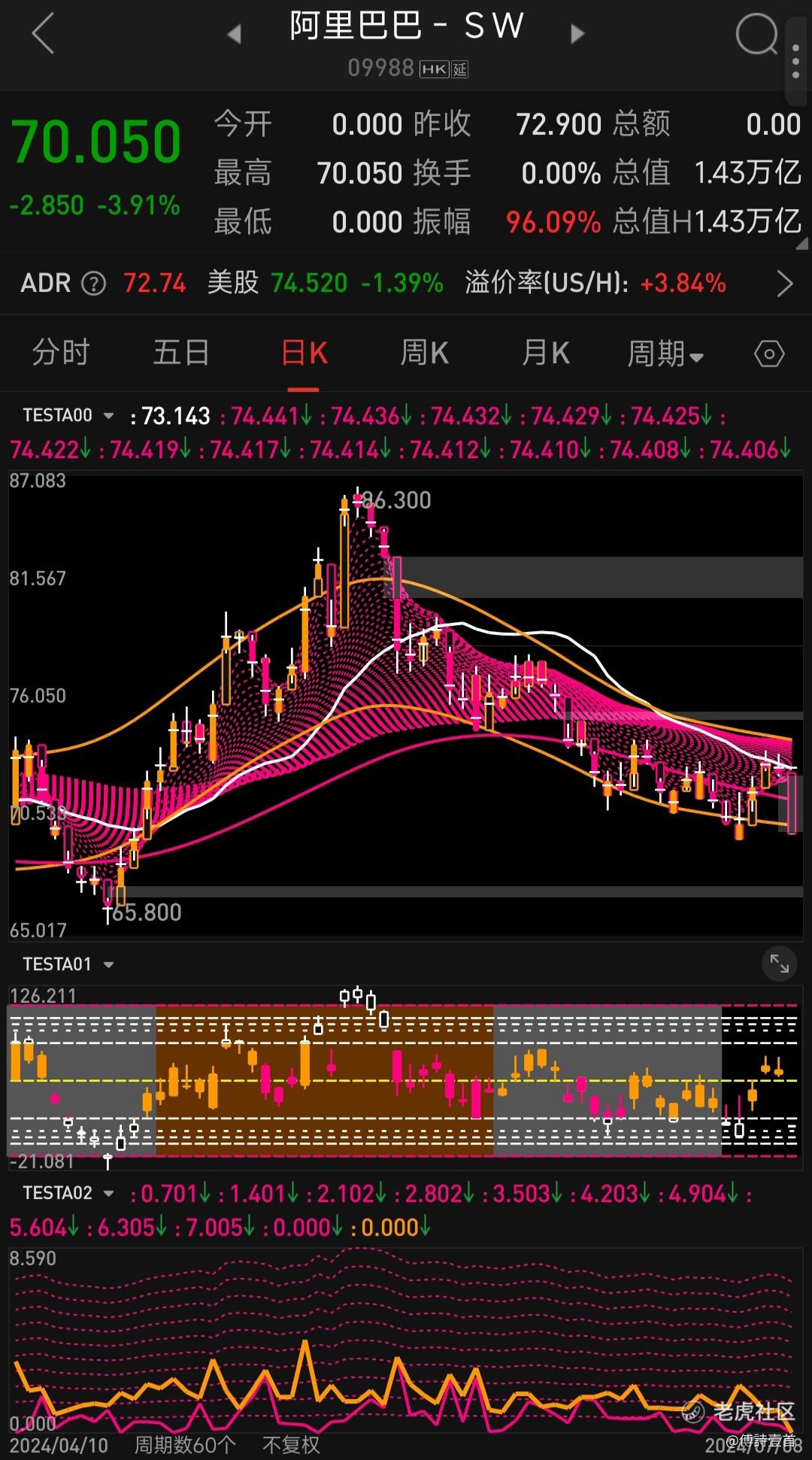Open the 周期 period dropdown
This screenshot has height=1460, width=812.
665,353
